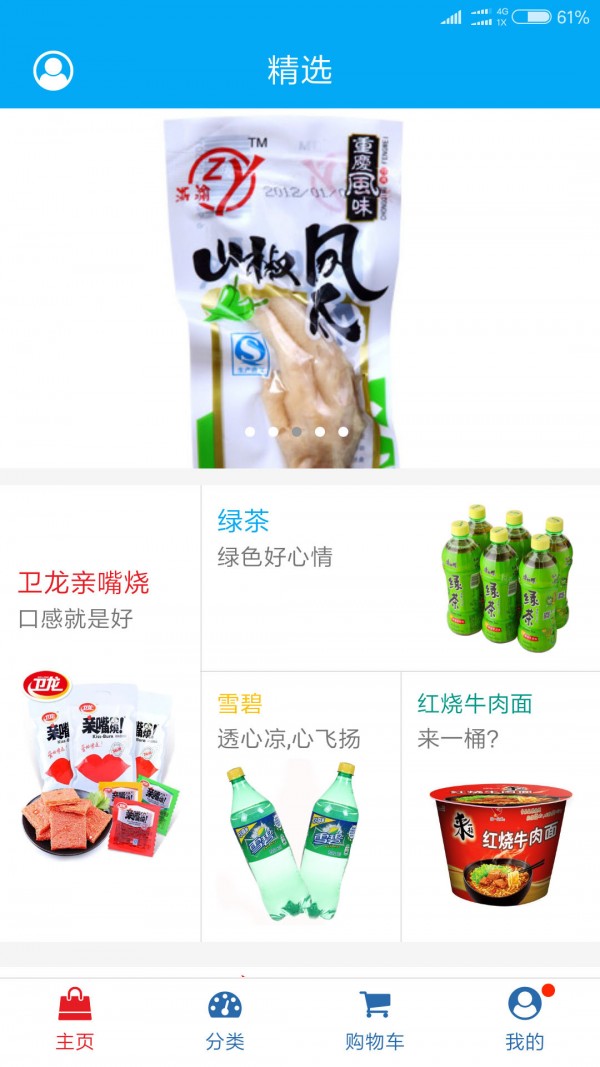Open the 绿茶 product card

coord(400,578)
